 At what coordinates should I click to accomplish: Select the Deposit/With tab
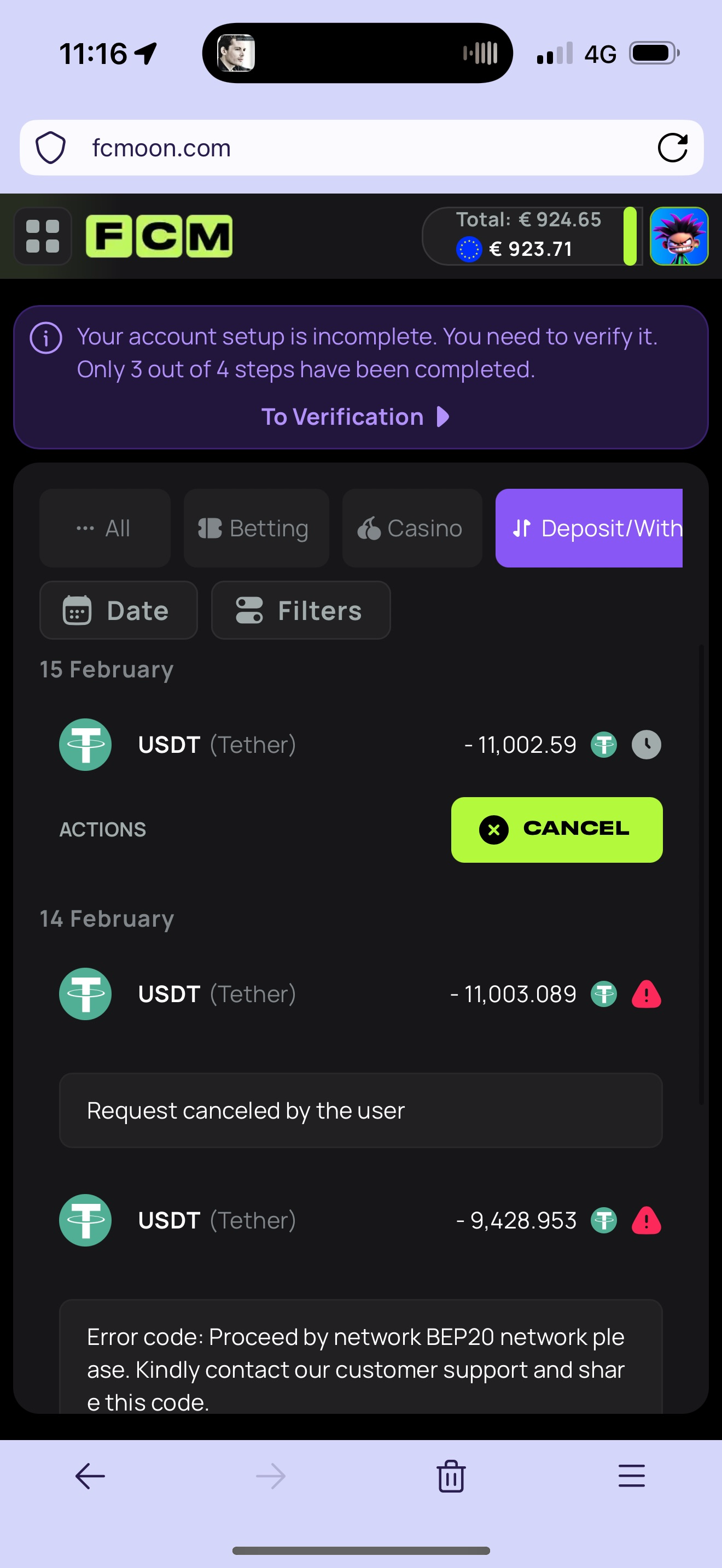pos(589,528)
